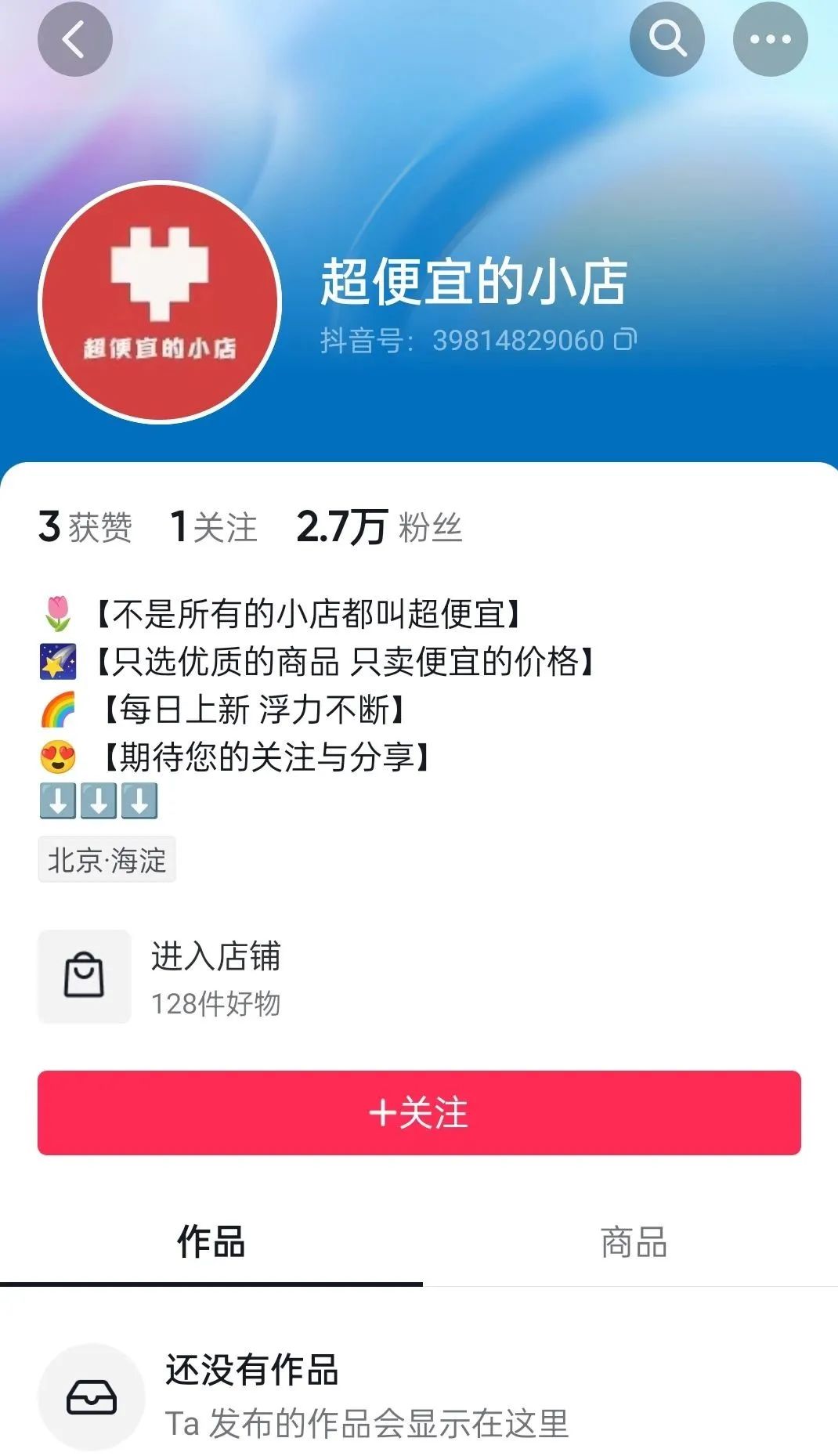Click the 3 获赞 likes count

[x=85, y=526]
